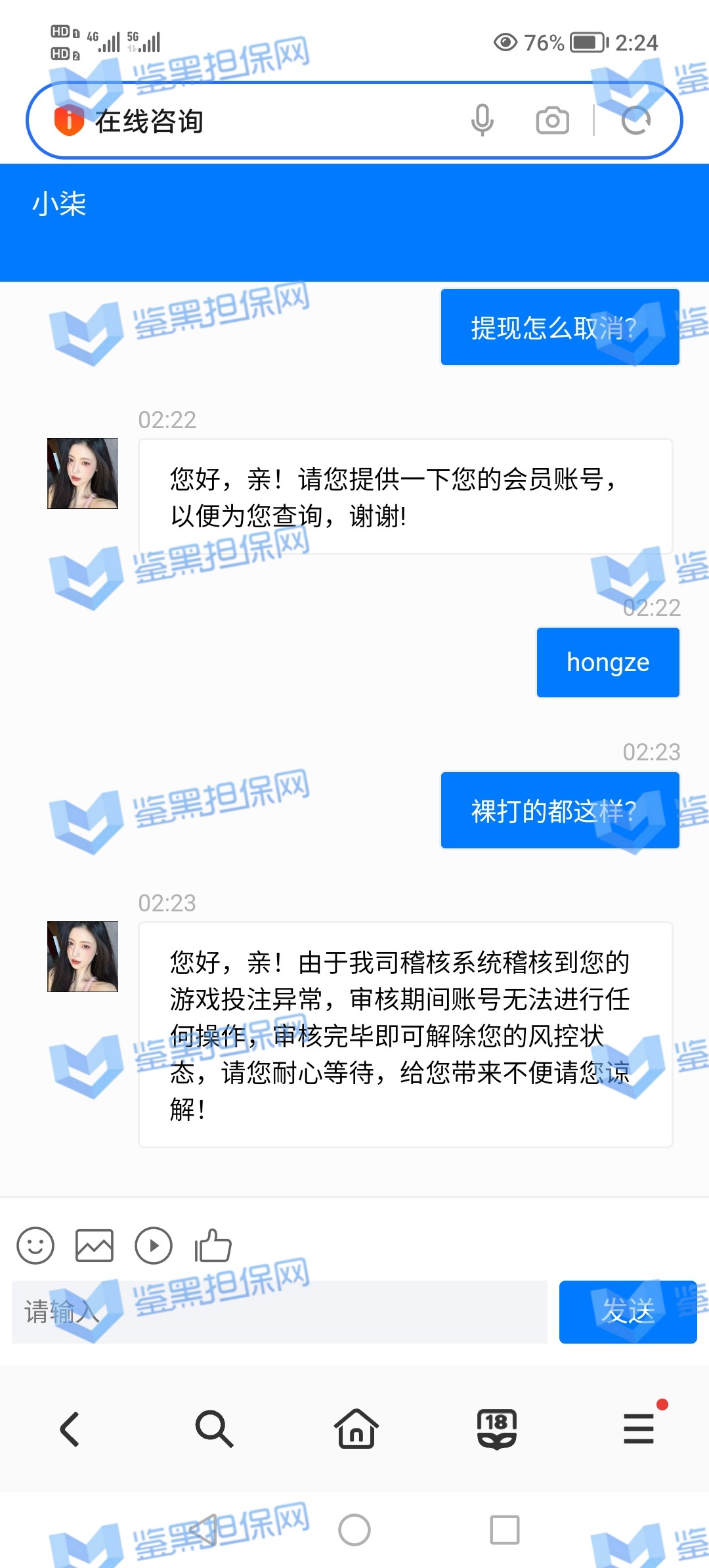Open the emoji picker

click(x=35, y=1246)
